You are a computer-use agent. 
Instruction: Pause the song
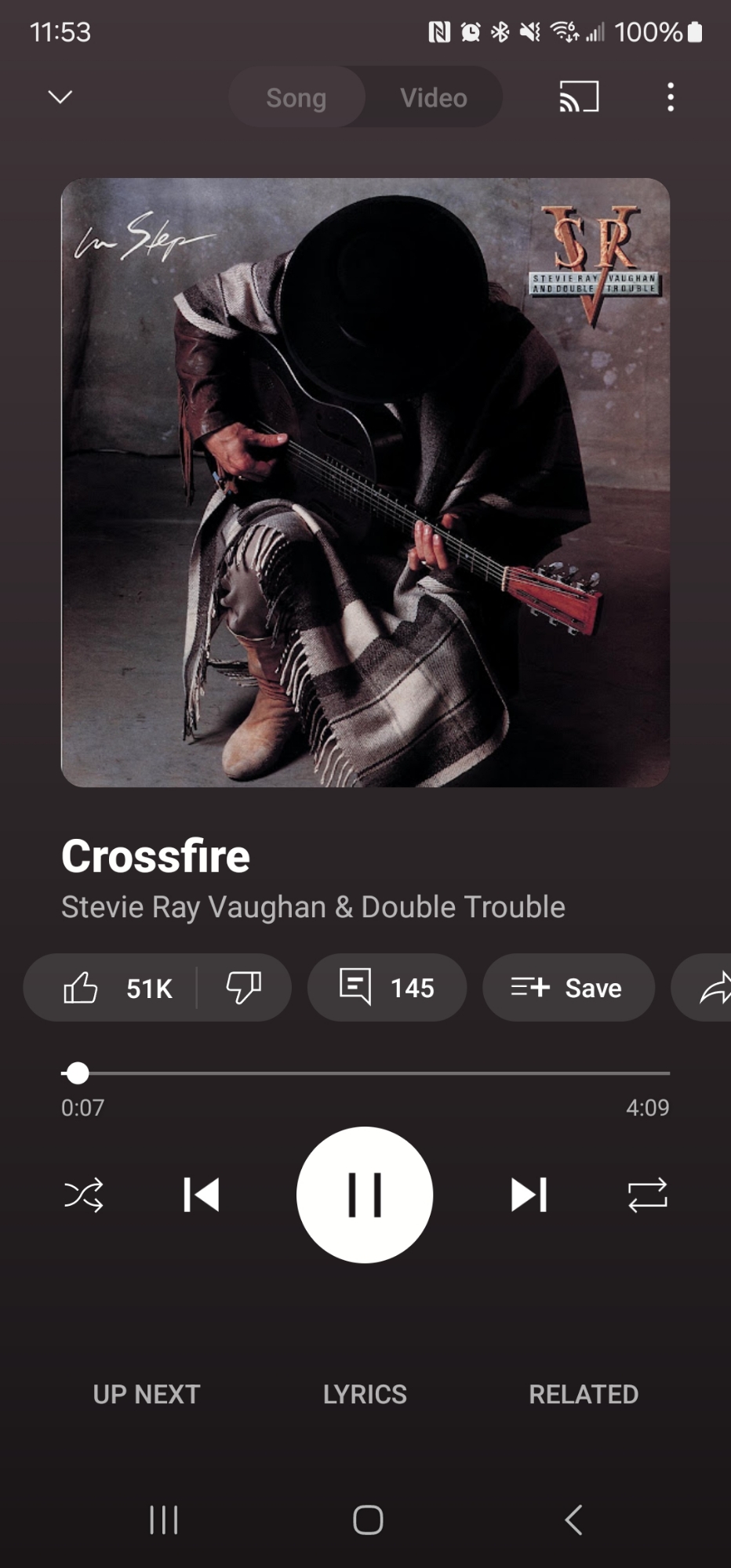tap(365, 1195)
